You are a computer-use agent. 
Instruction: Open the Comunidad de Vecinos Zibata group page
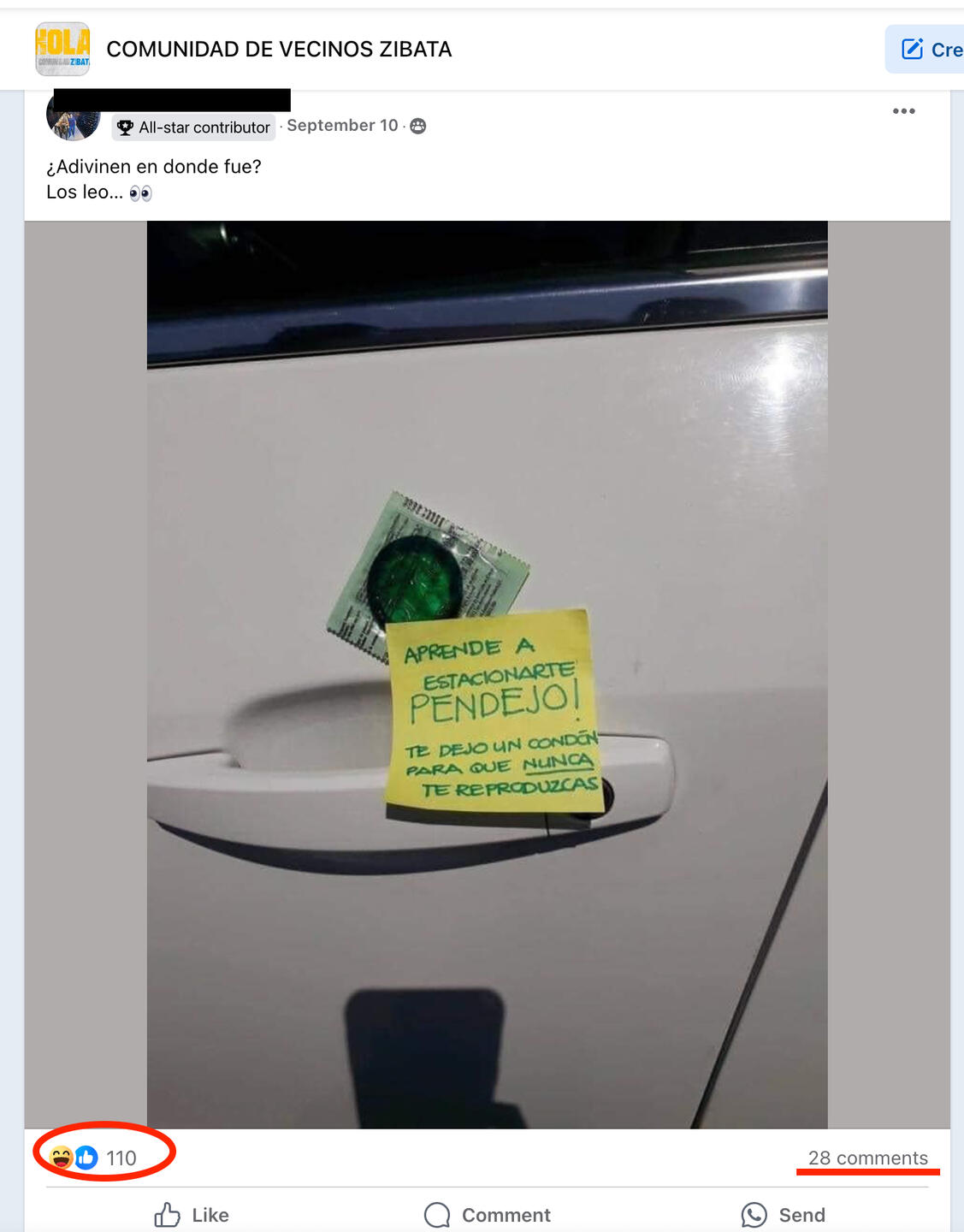[279, 50]
